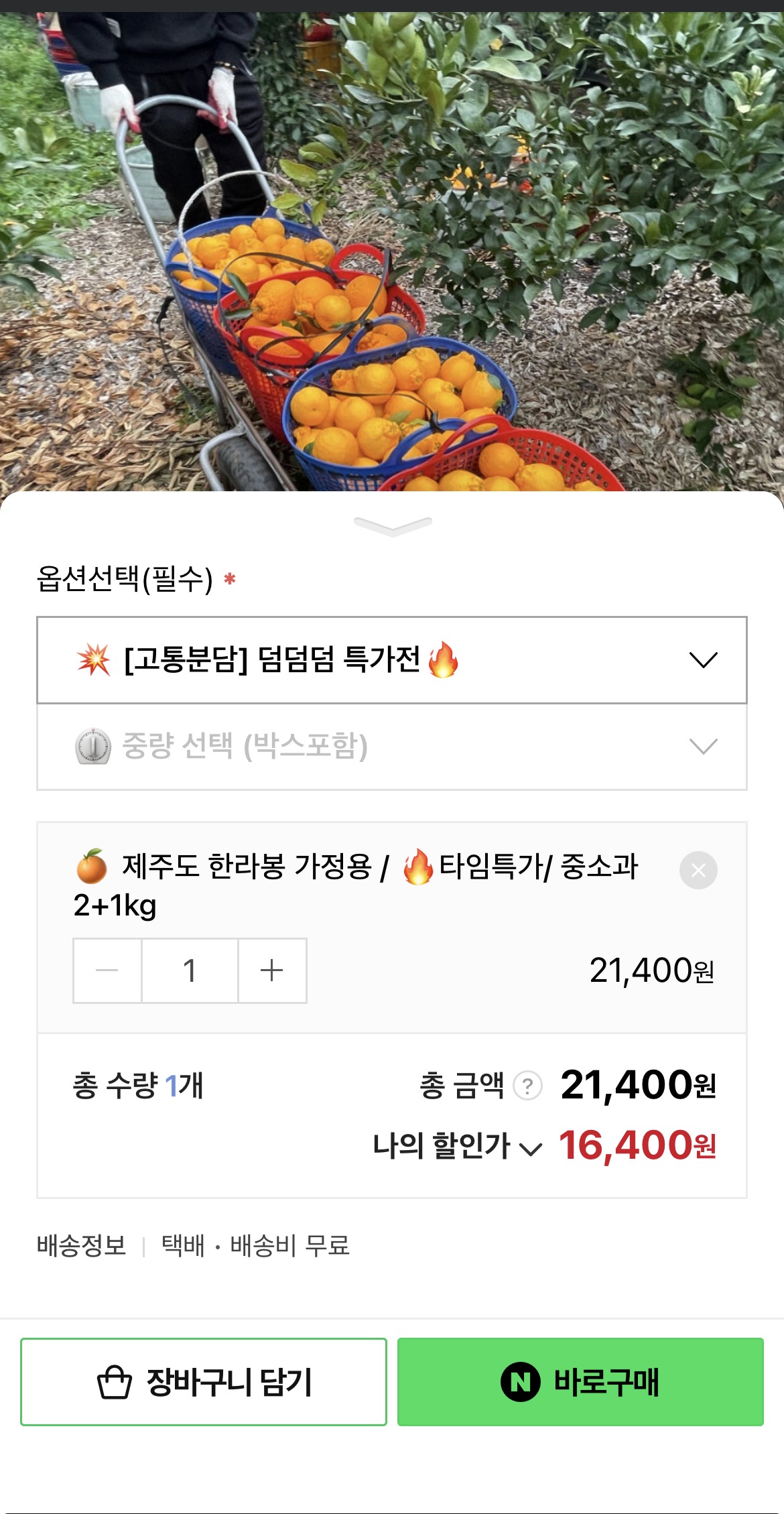Click the X icon to remove the 한라봉 item
The height and width of the screenshot is (1514, 784).
coord(699,869)
